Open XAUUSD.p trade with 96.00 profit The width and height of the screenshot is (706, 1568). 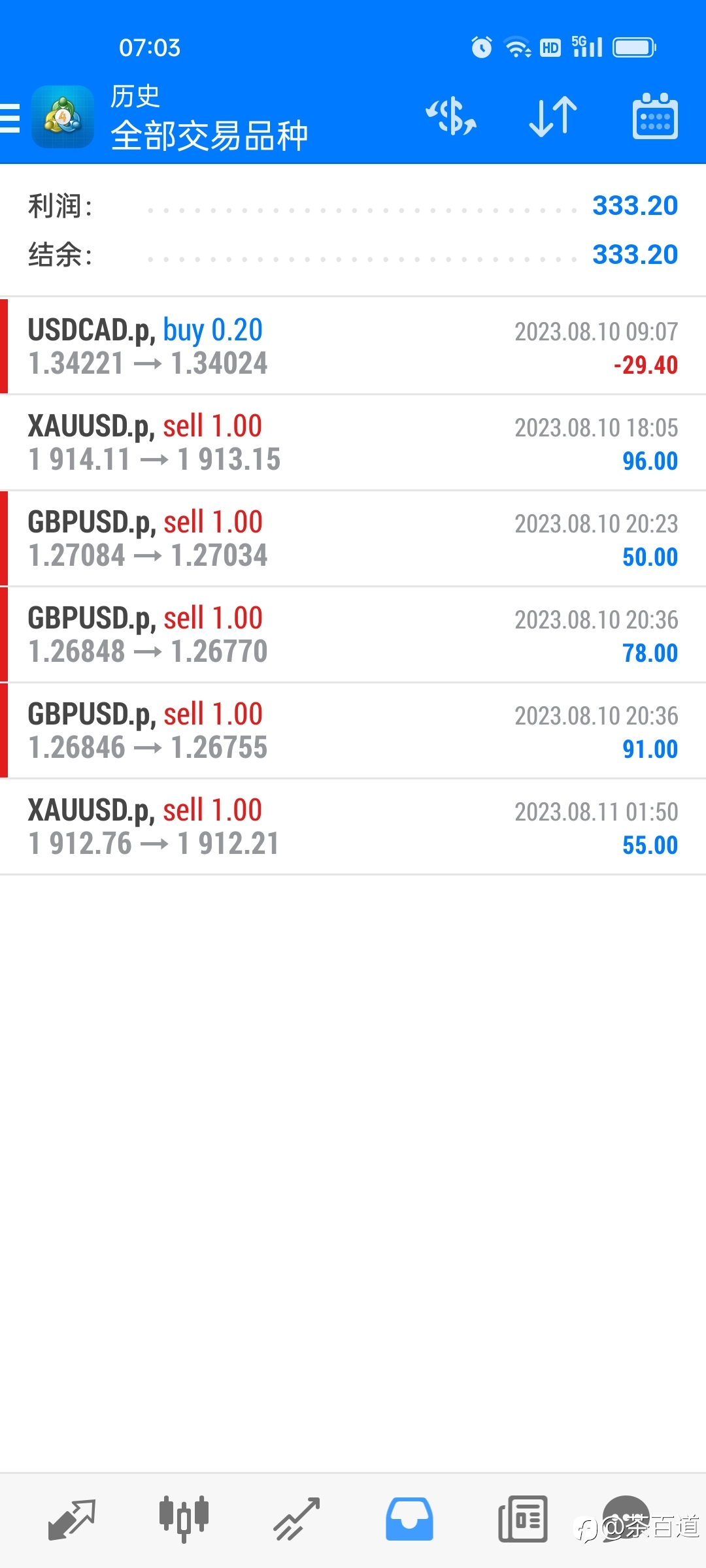(x=353, y=442)
